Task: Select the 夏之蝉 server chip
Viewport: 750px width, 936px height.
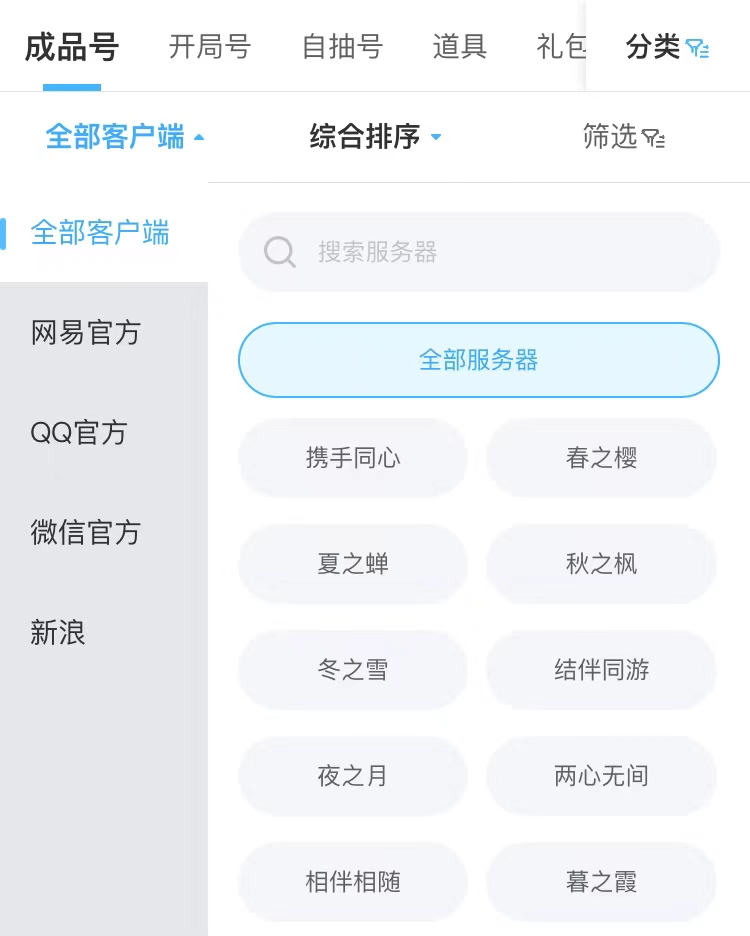Action: tap(352, 564)
